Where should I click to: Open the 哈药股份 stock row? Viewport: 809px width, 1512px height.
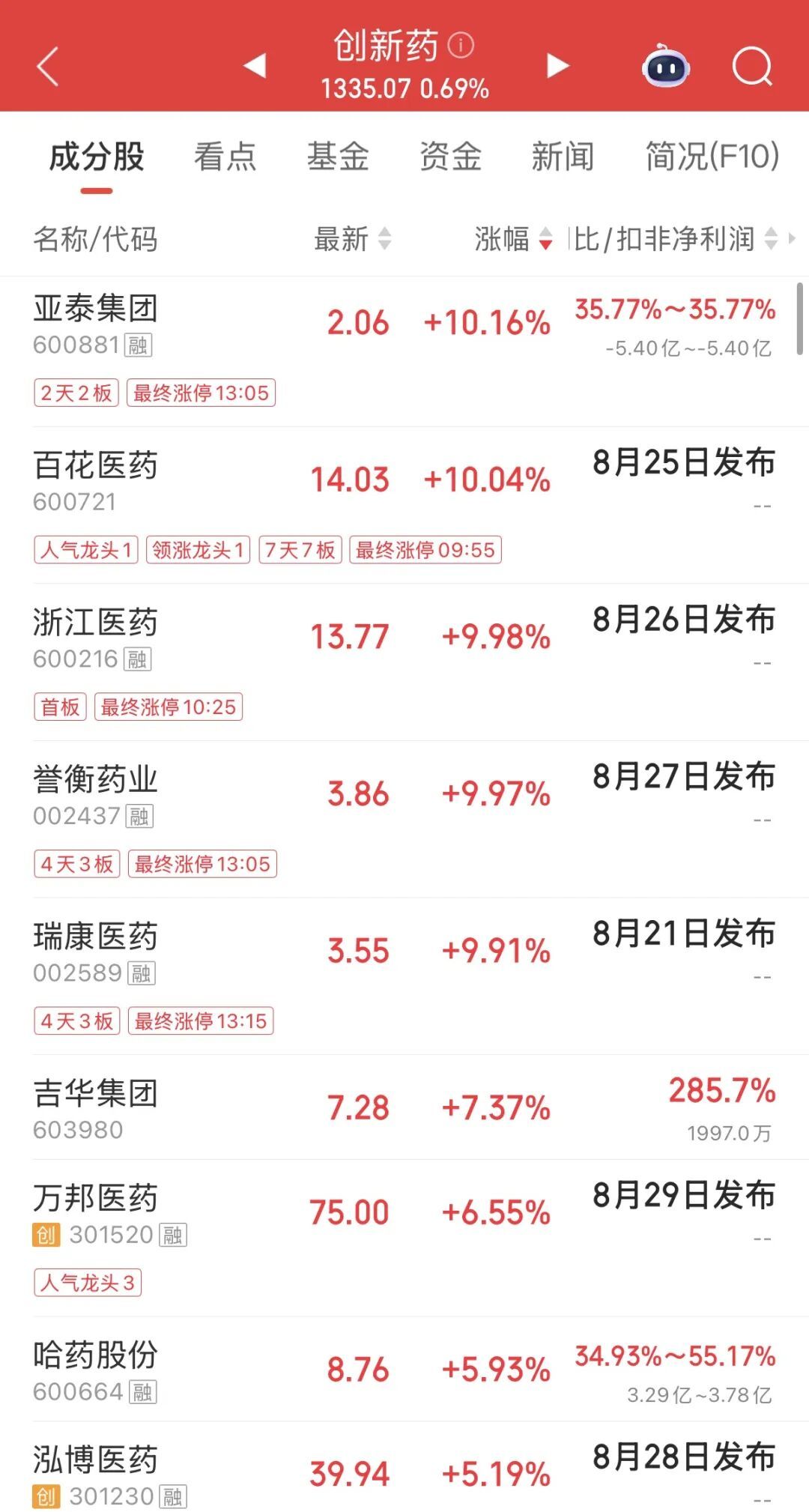pos(404,1370)
